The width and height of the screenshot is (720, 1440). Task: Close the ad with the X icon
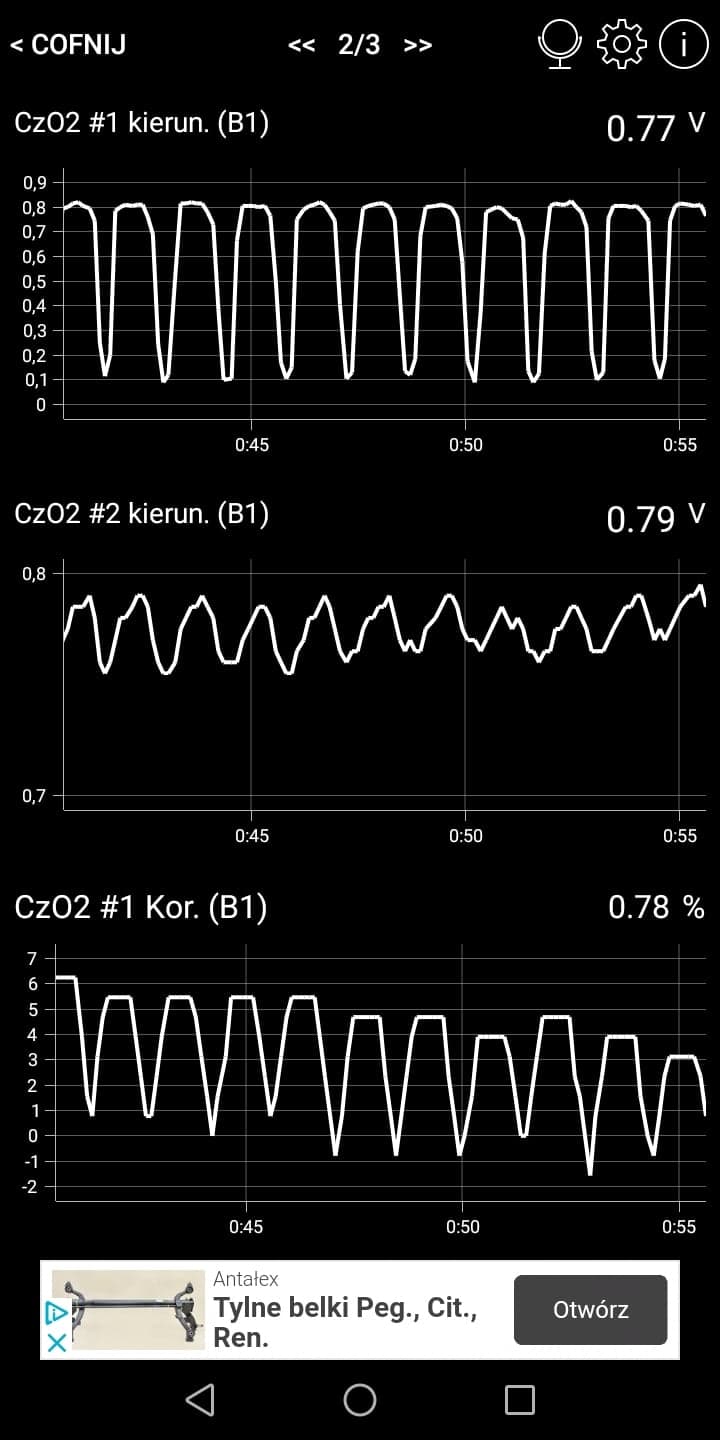57,1343
